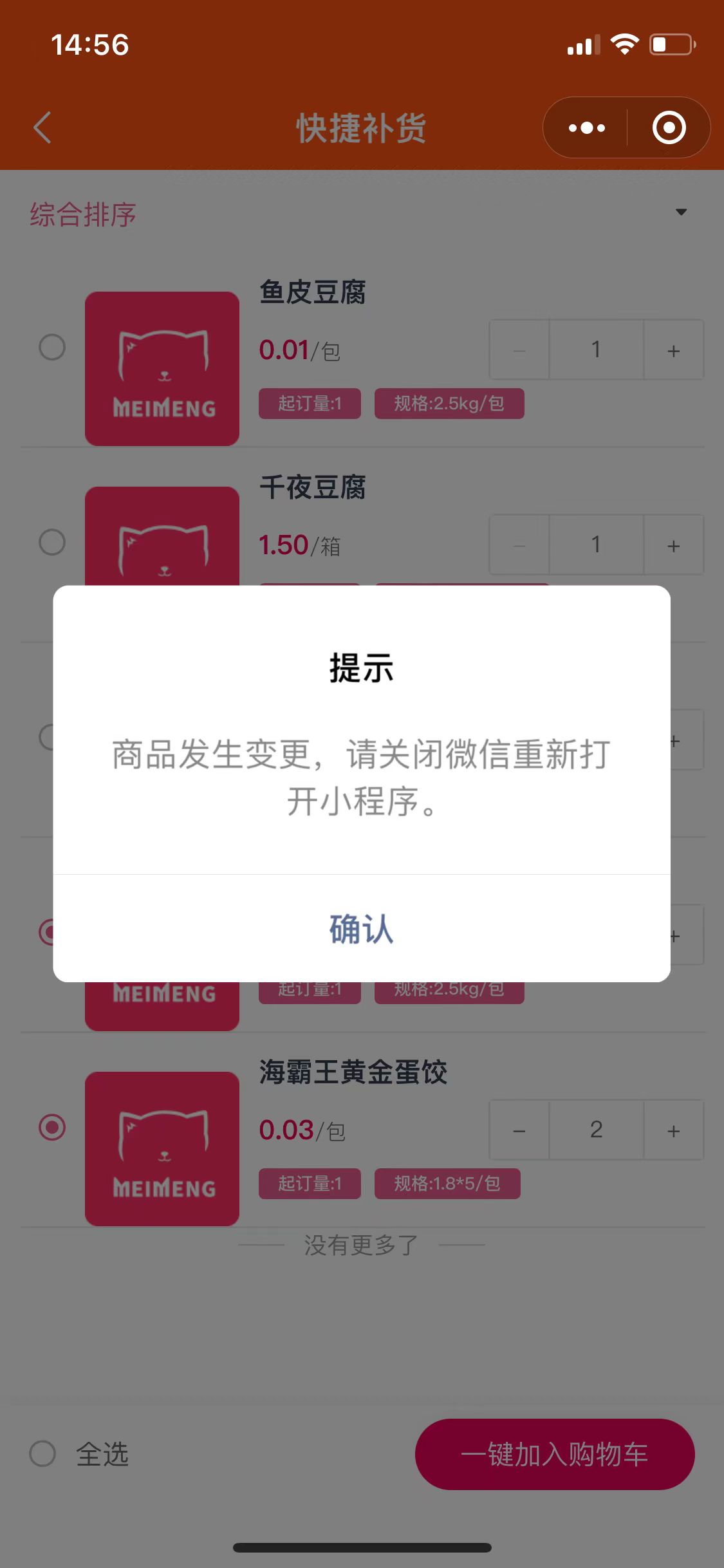
Task: Open the 海霸王黄金蛋饺 product image
Action: (162, 1148)
